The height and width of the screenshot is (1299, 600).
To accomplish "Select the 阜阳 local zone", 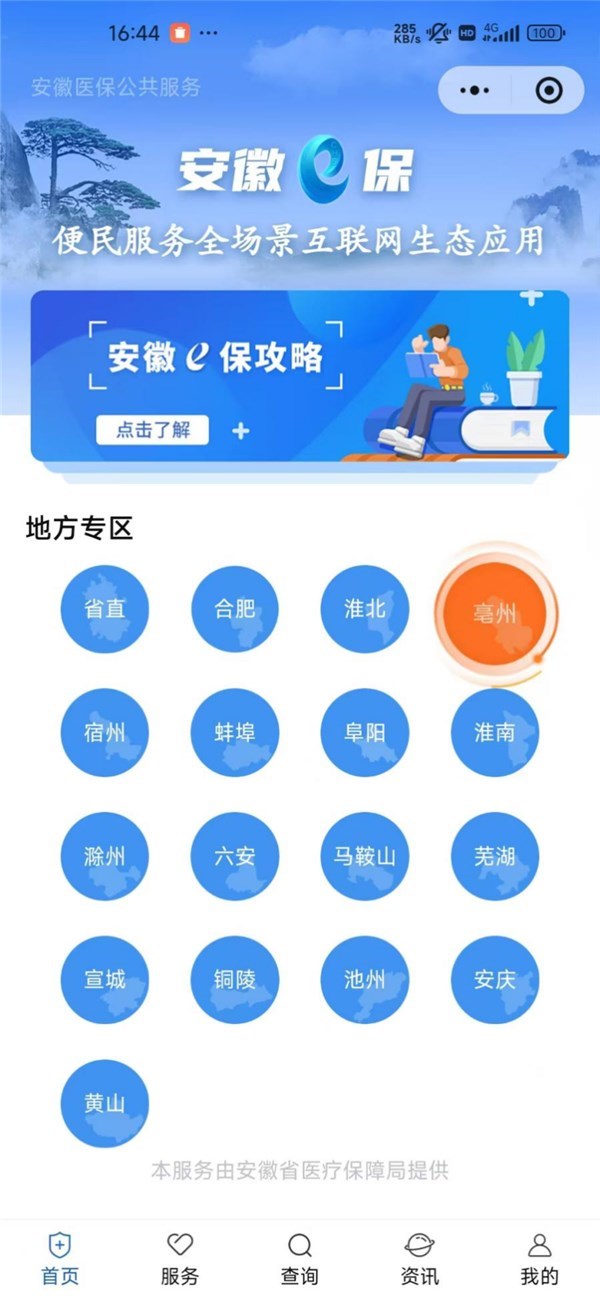I will pos(365,732).
